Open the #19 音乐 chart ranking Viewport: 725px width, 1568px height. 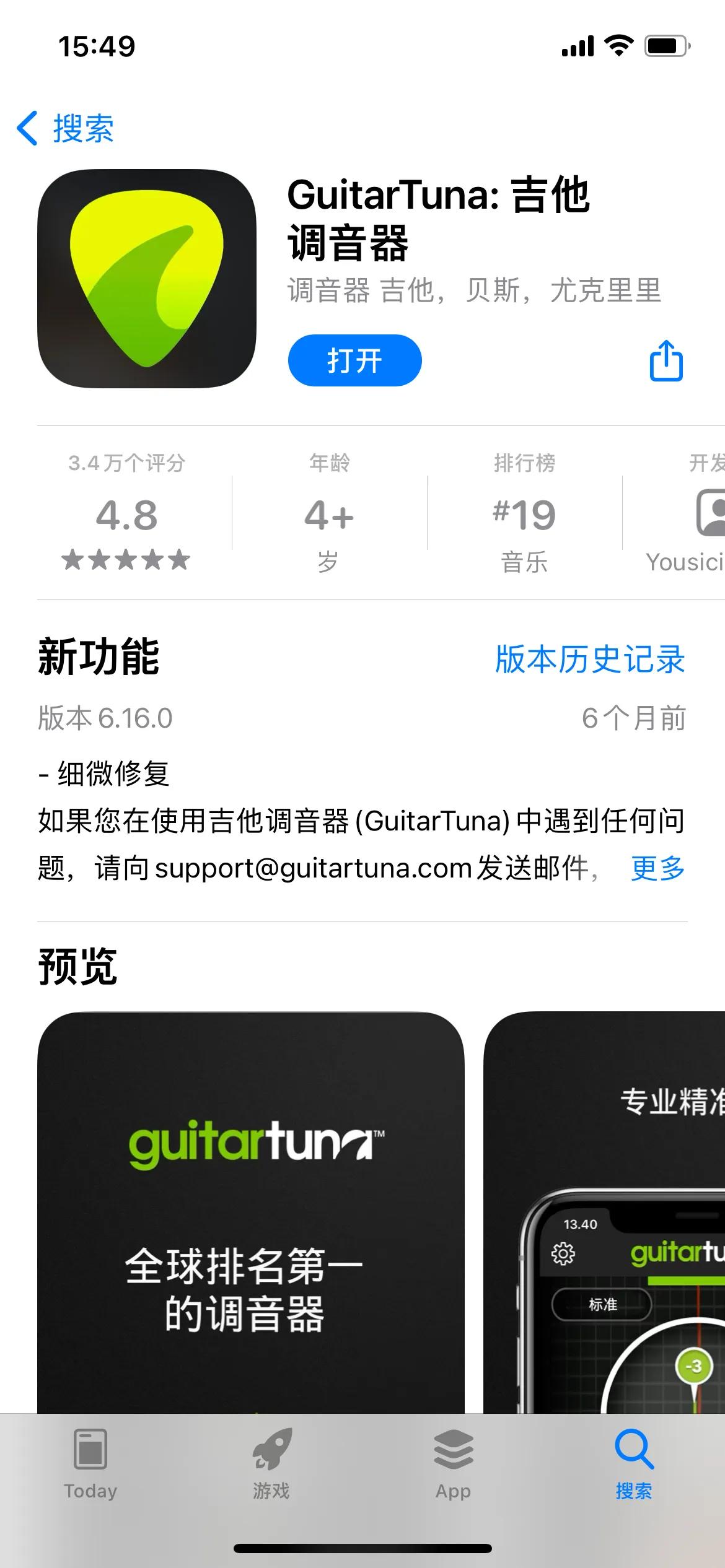coord(524,514)
